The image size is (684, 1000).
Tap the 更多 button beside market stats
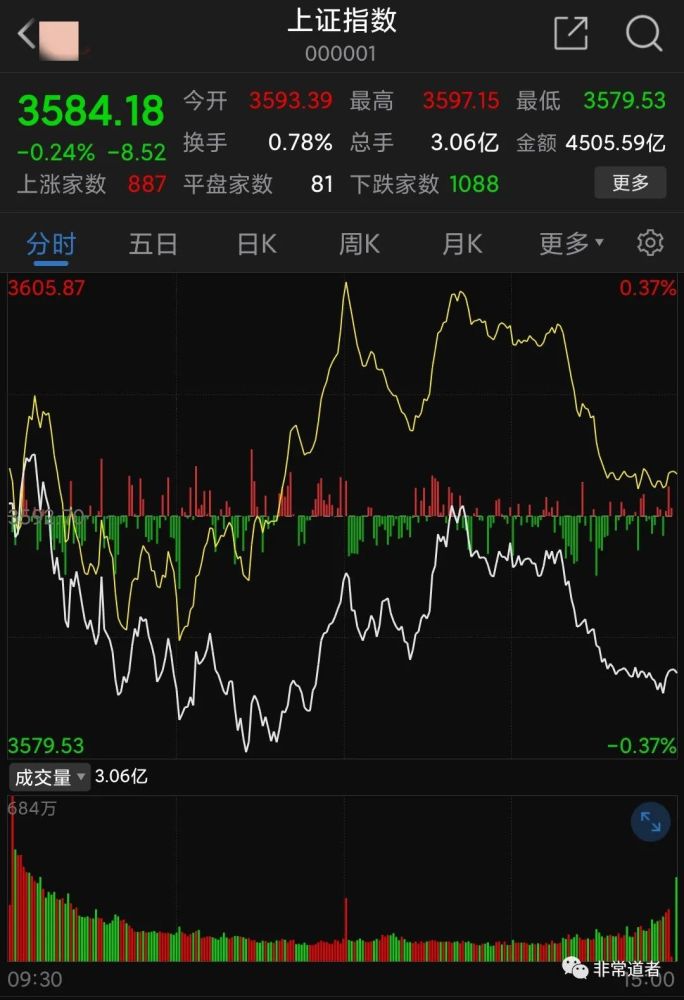click(x=630, y=183)
